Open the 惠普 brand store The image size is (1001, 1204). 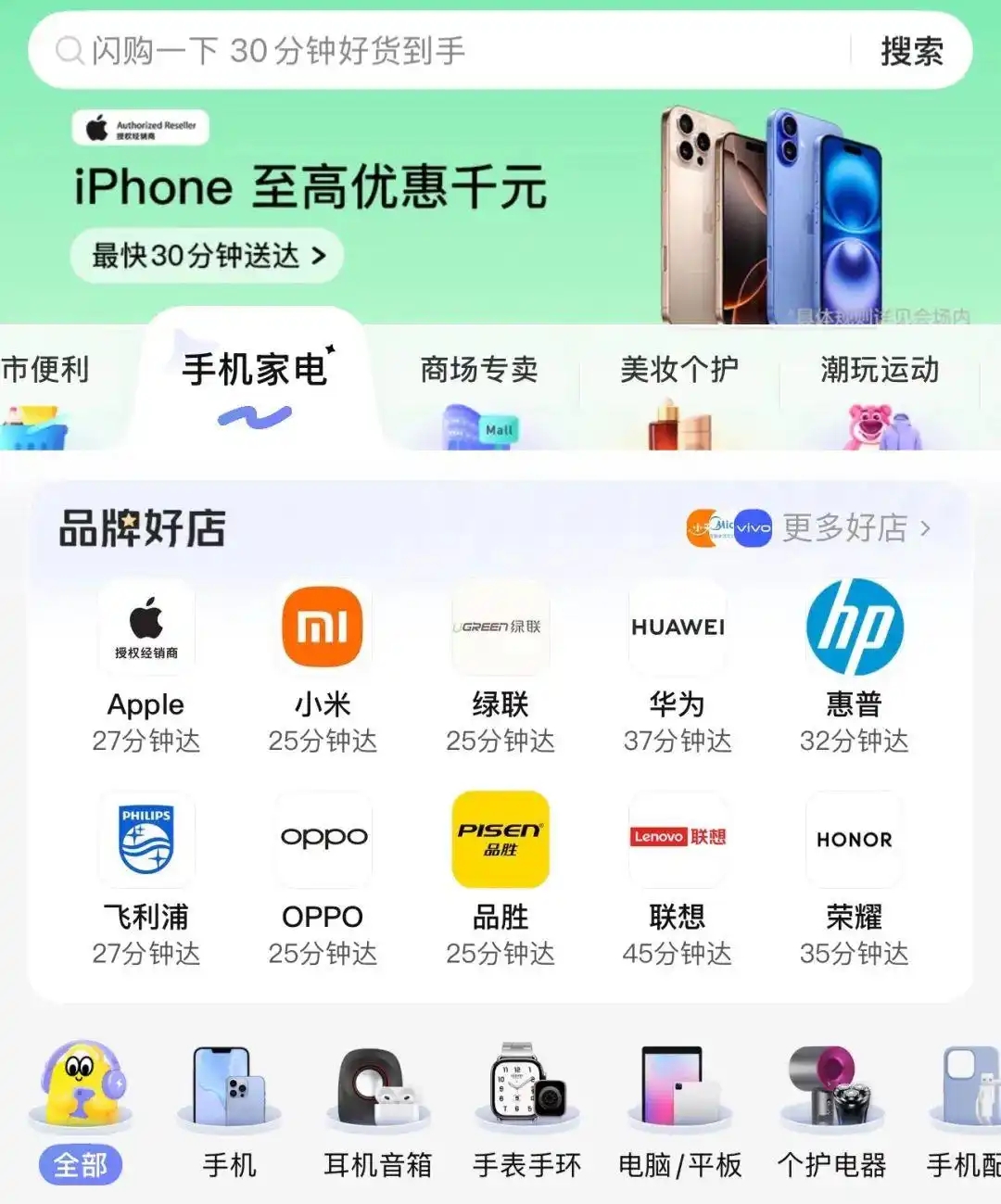[854, 665]
